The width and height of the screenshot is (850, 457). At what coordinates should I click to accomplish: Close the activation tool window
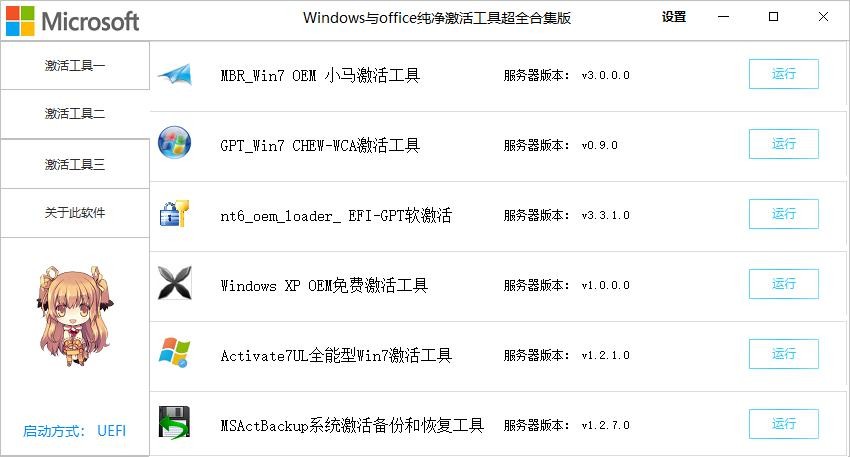(x=822, y=17)
